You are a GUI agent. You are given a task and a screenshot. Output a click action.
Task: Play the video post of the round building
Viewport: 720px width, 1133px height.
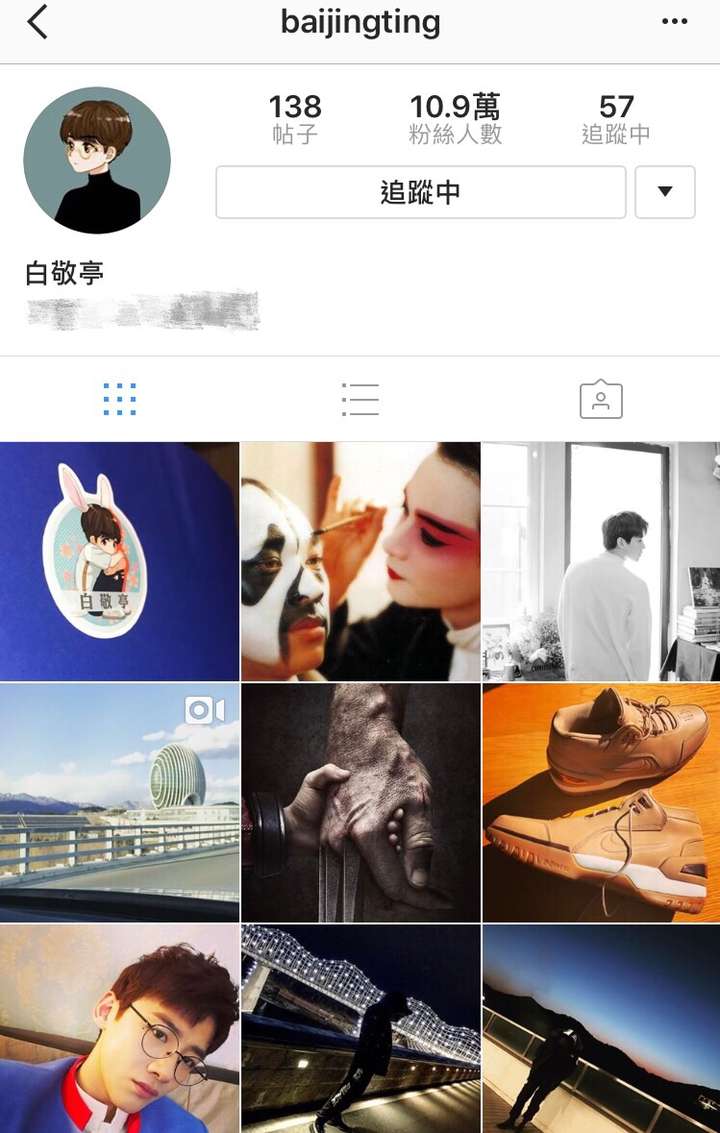coord(119,802)
